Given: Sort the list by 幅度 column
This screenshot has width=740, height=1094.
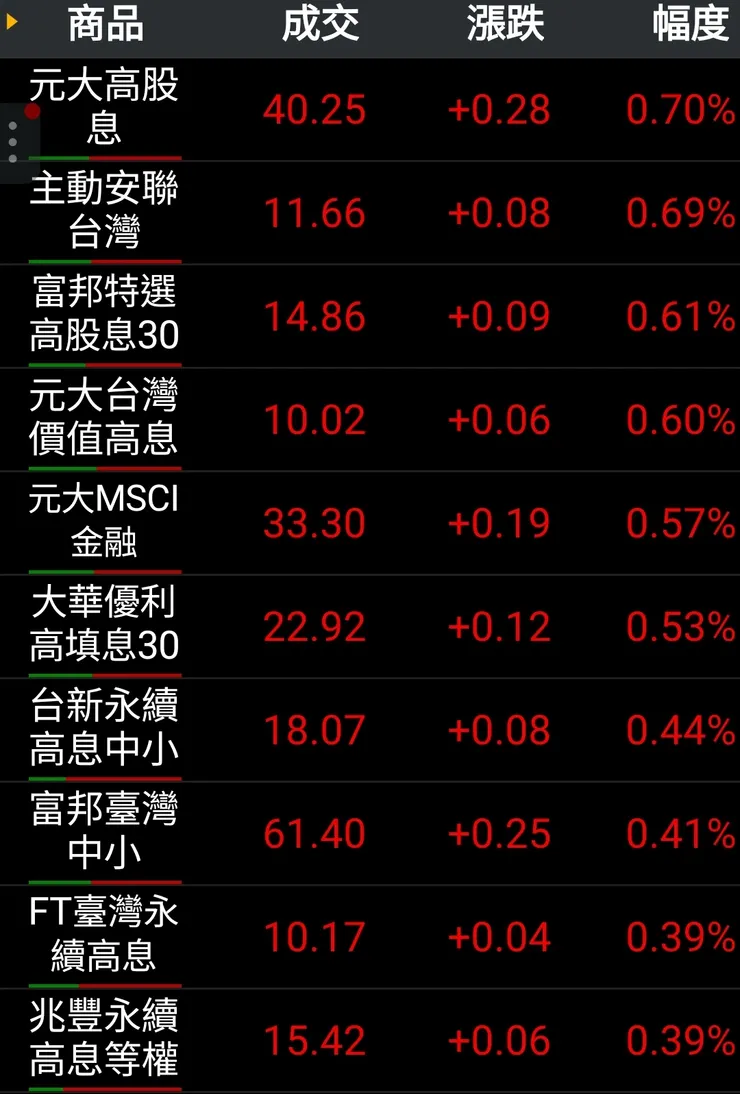Looking at the screenshot, I should (x=690, y=26).
